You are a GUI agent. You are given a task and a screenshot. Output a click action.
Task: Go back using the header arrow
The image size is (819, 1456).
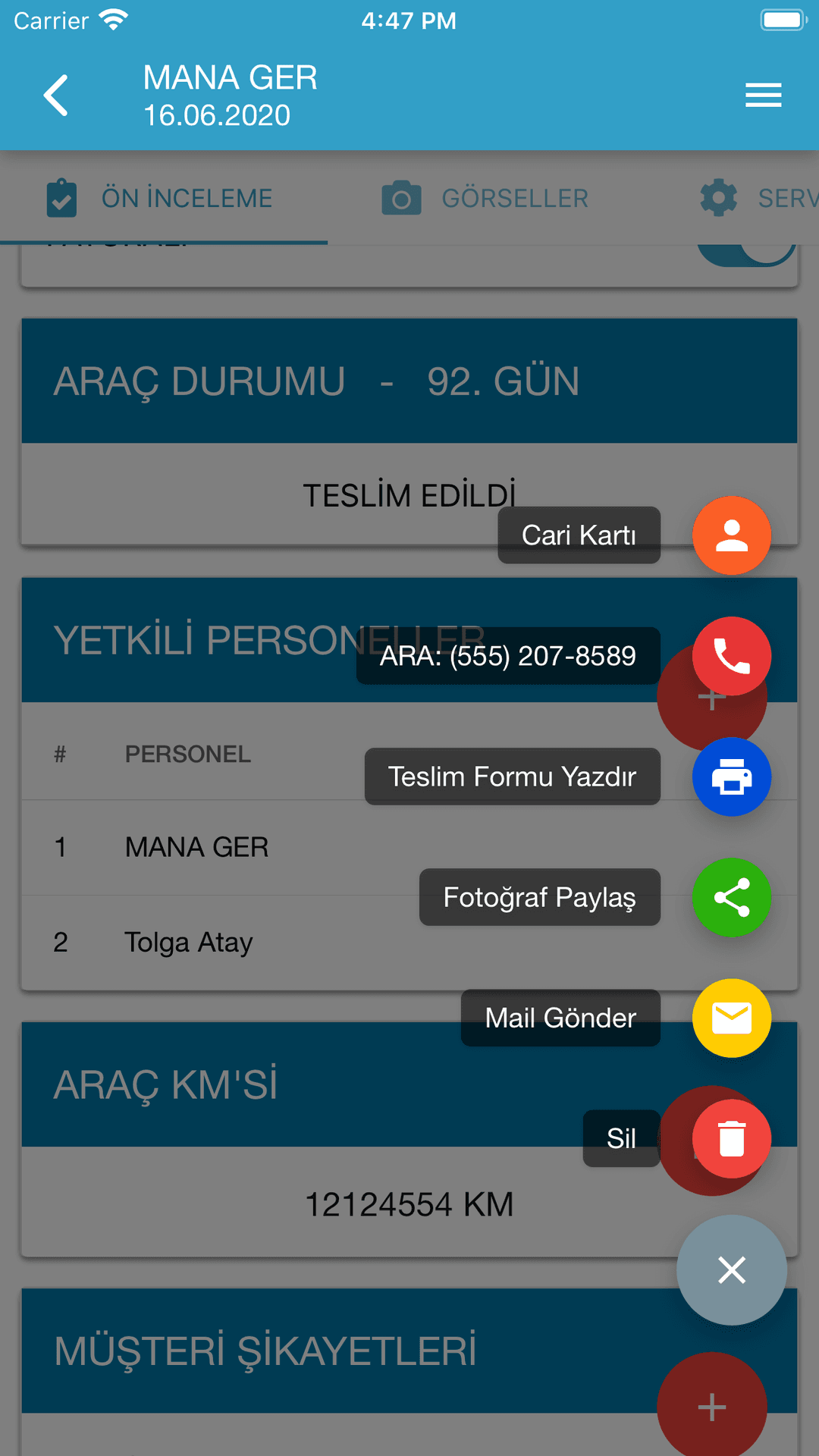pos(56,96)
